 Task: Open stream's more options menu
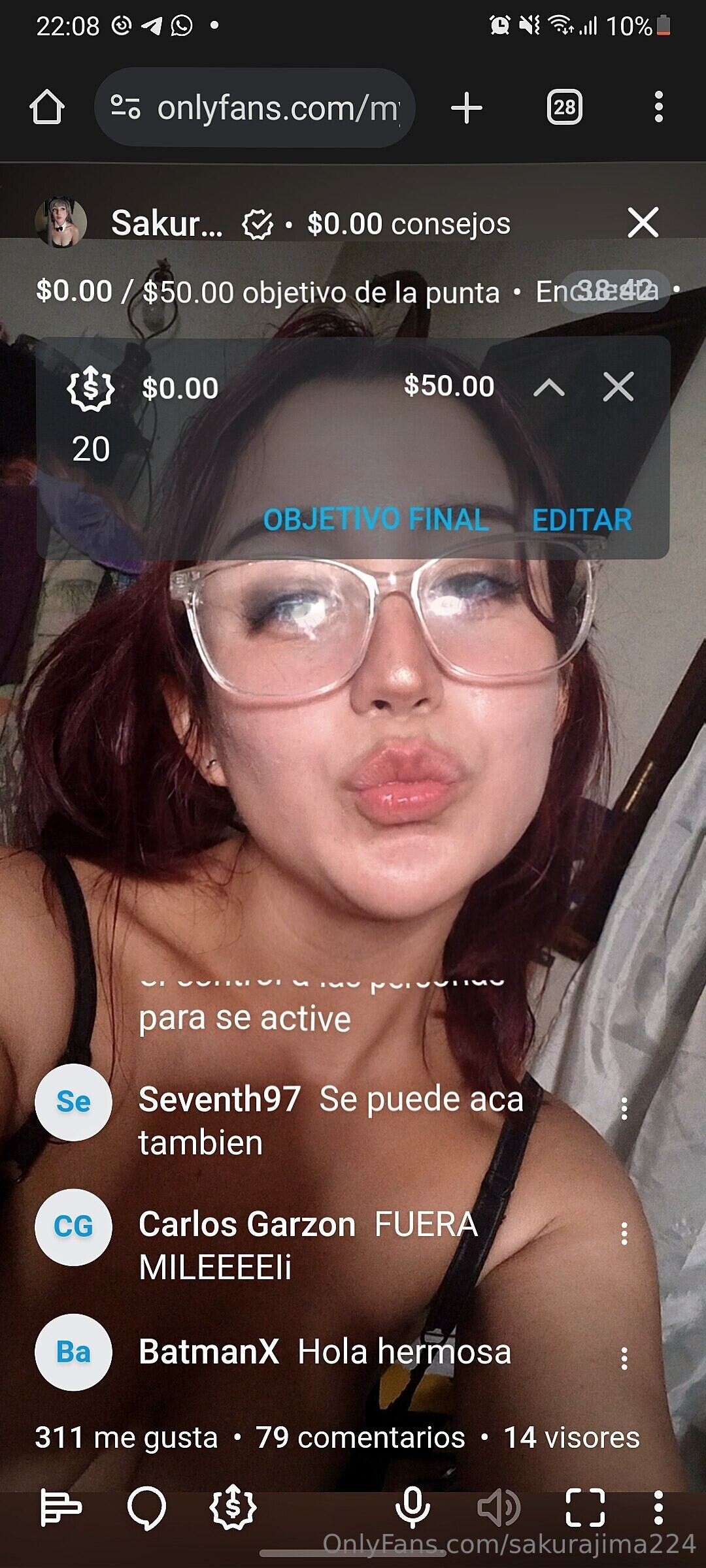[658, 1507]
